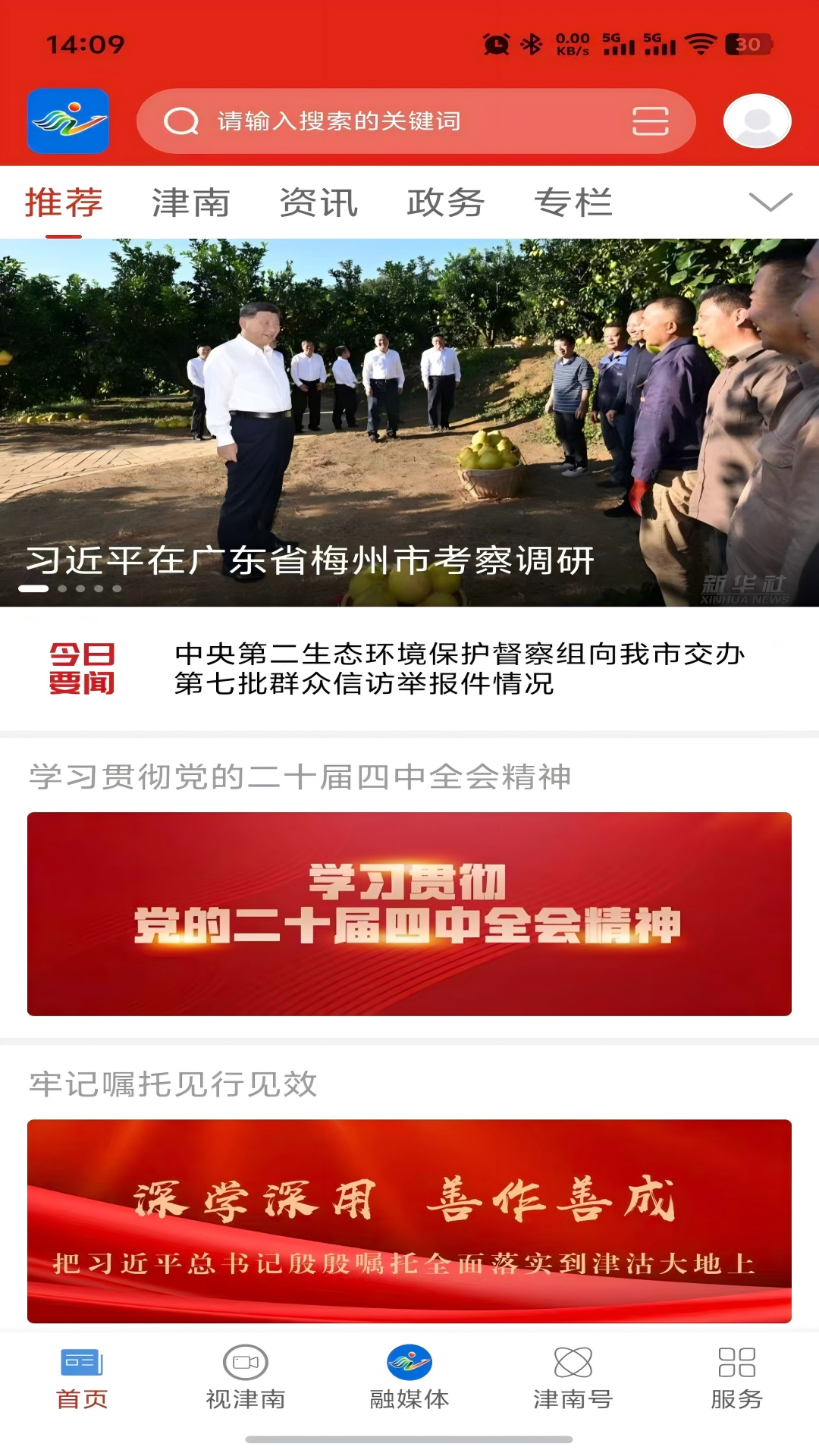Expand the channel list with the chevron
Viewport: 819px width, 1456px height.
point(769,202)
